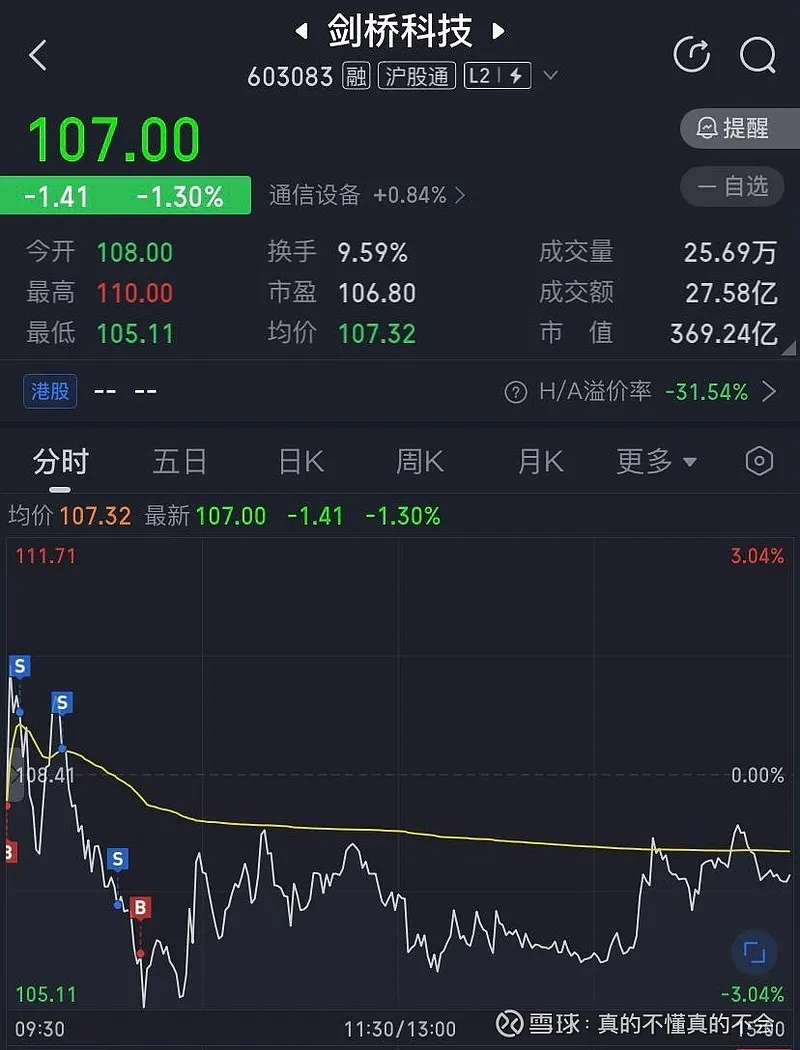Viewport: 800px width, 1050px height.
Task: Open the search magnifier icon
Action: click(757, 55)
